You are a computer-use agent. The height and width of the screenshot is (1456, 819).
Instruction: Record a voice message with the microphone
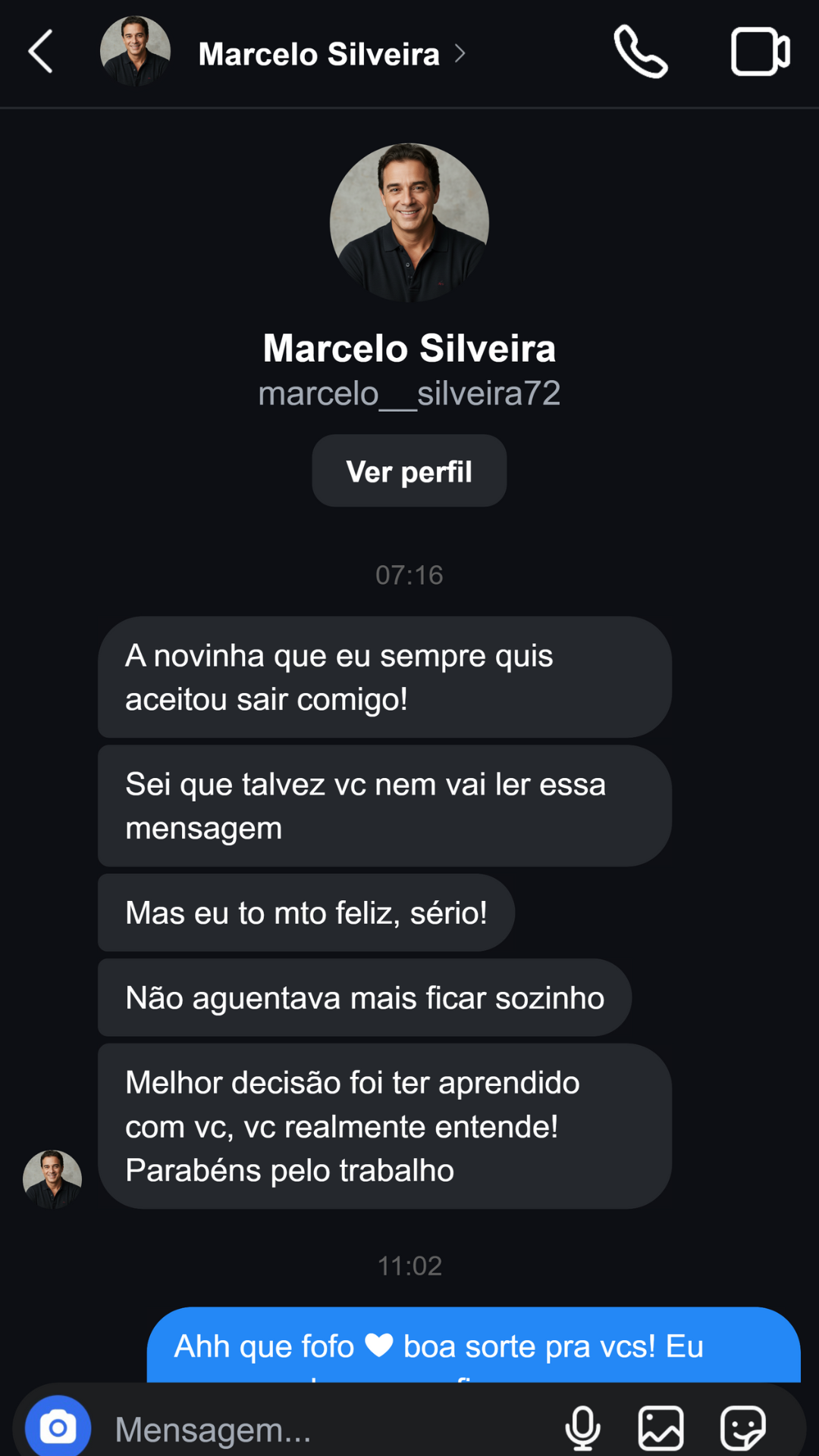click(582, 1428)
